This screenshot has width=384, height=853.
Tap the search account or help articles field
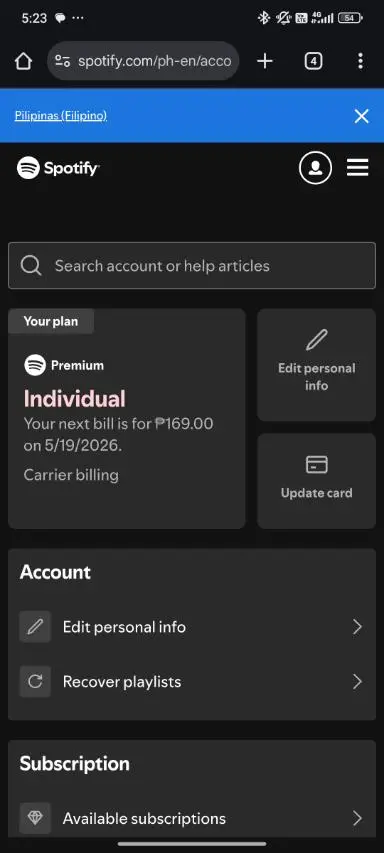192,265
